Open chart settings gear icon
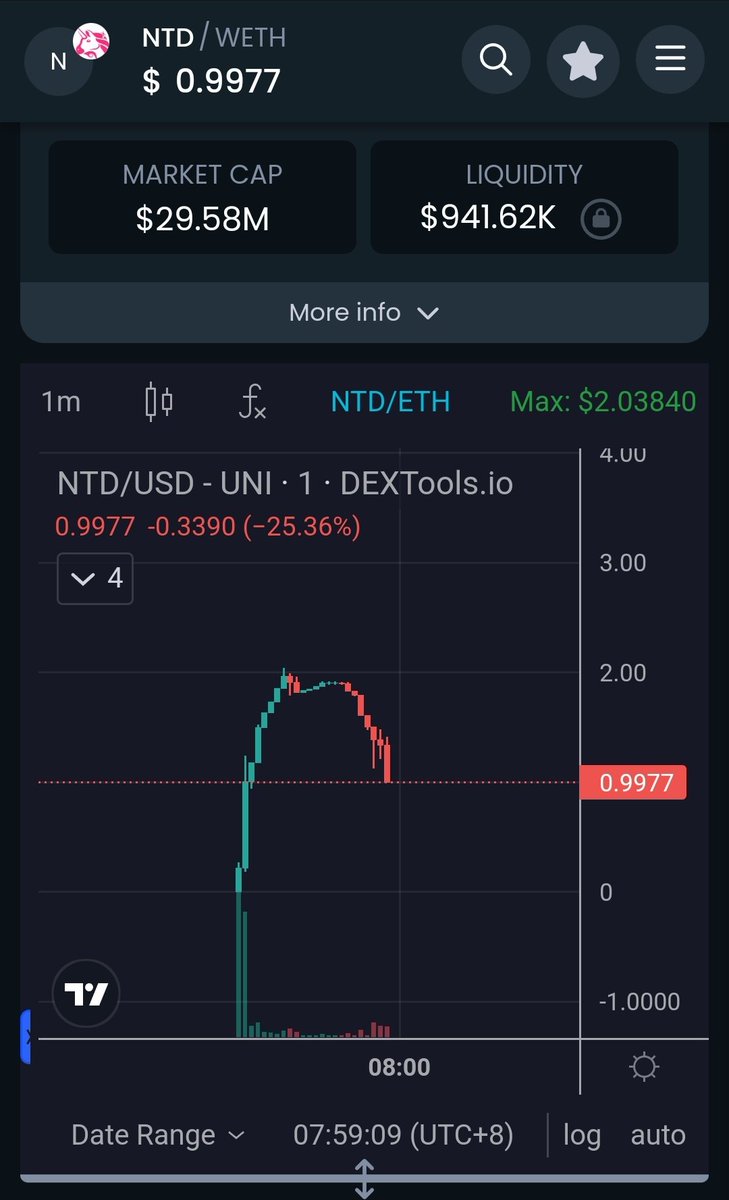 (x=645, y=1068)
